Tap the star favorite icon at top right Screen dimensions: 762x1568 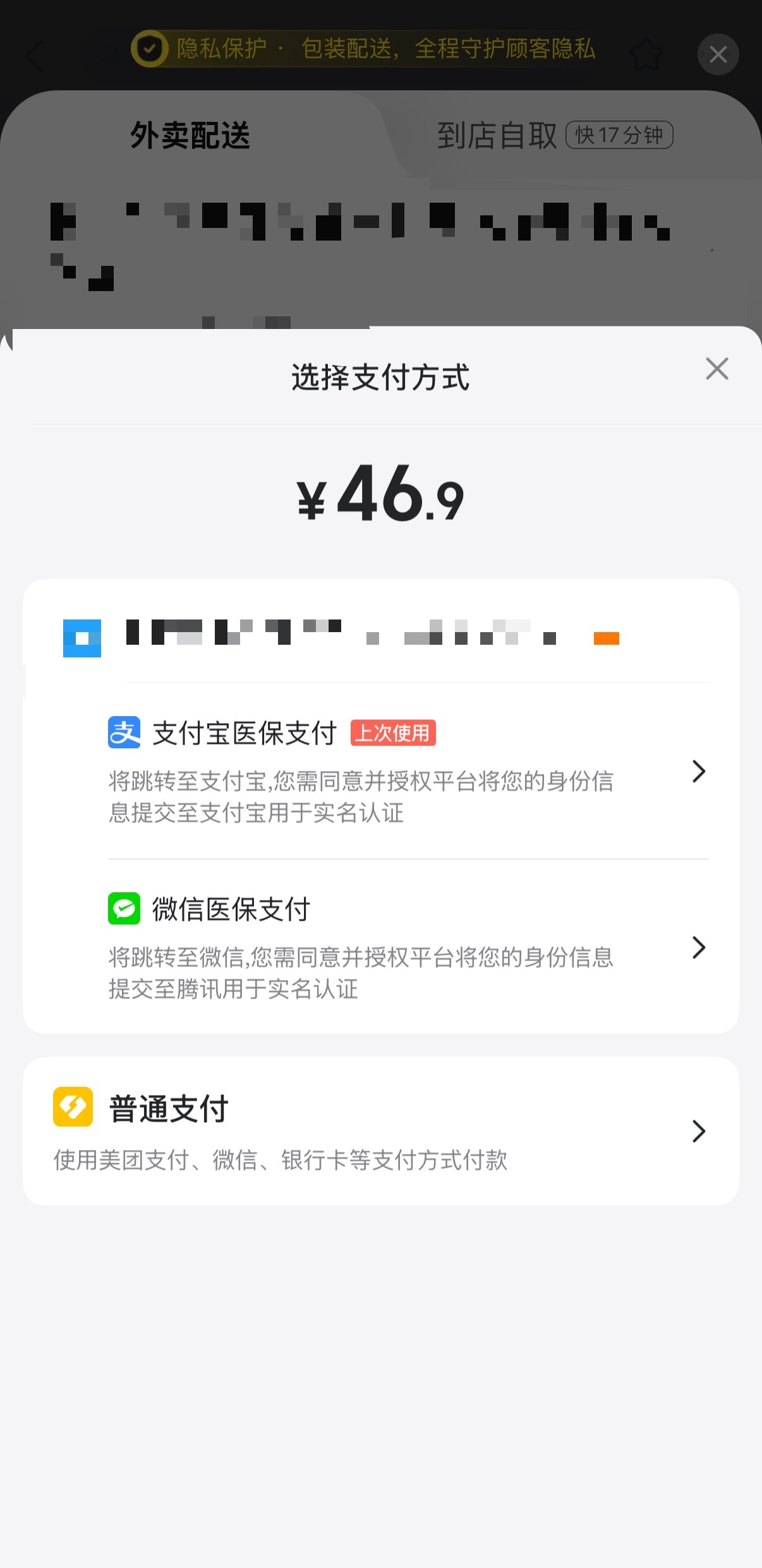(647, 55)
